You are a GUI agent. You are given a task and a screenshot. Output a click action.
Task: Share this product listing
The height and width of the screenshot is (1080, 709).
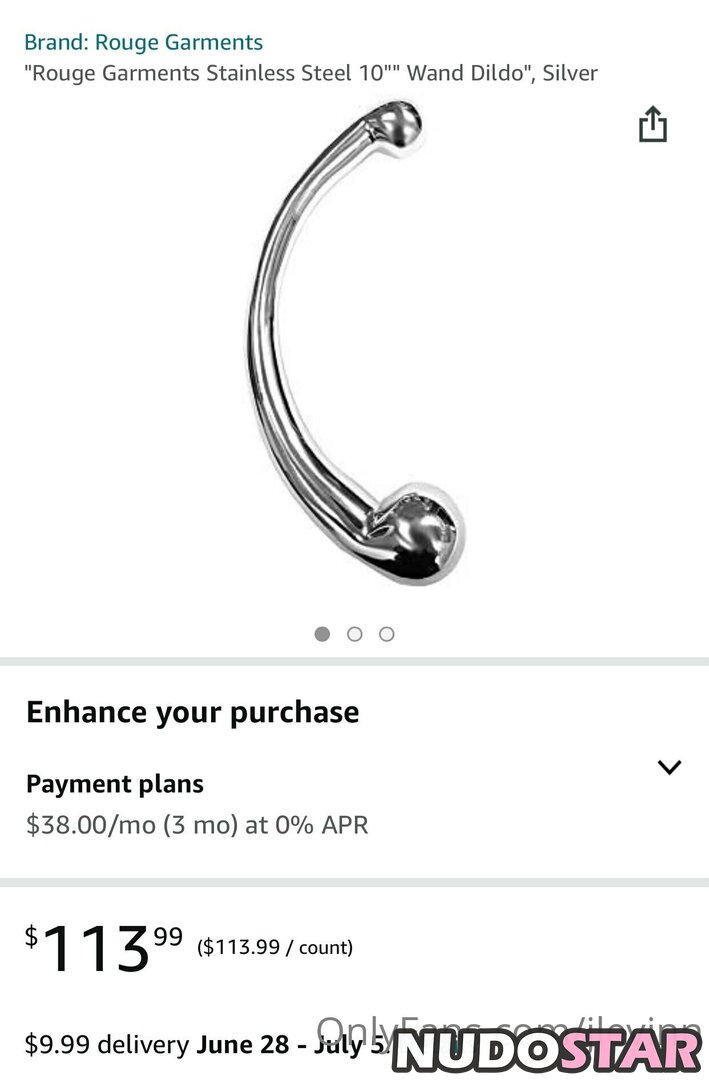[x=652, y=125]
